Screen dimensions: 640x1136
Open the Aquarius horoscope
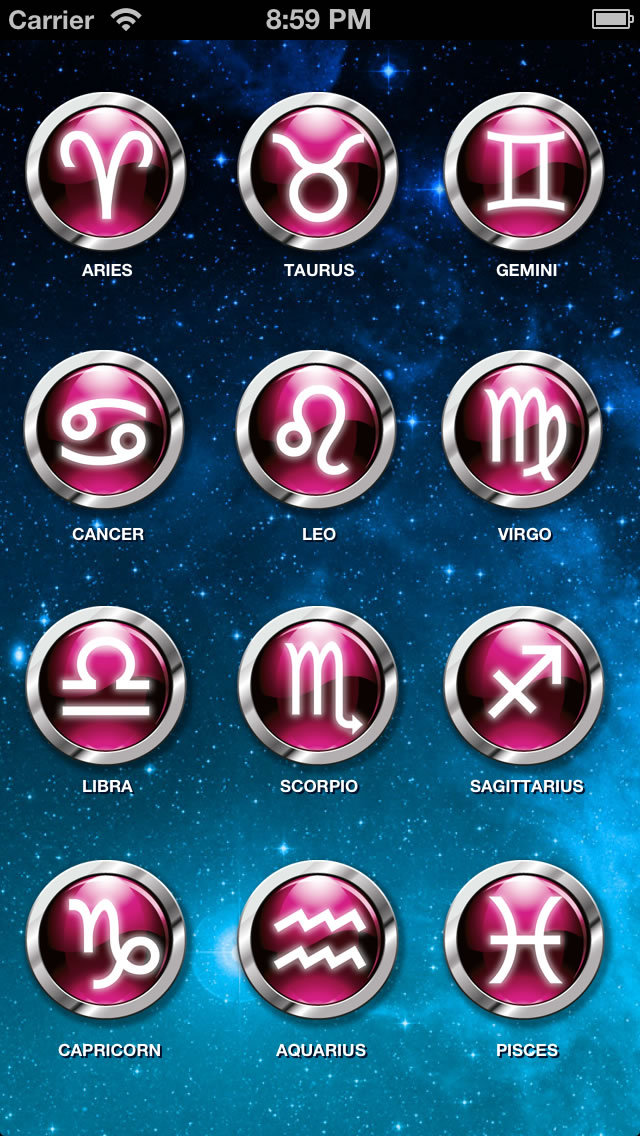(318, 940)
